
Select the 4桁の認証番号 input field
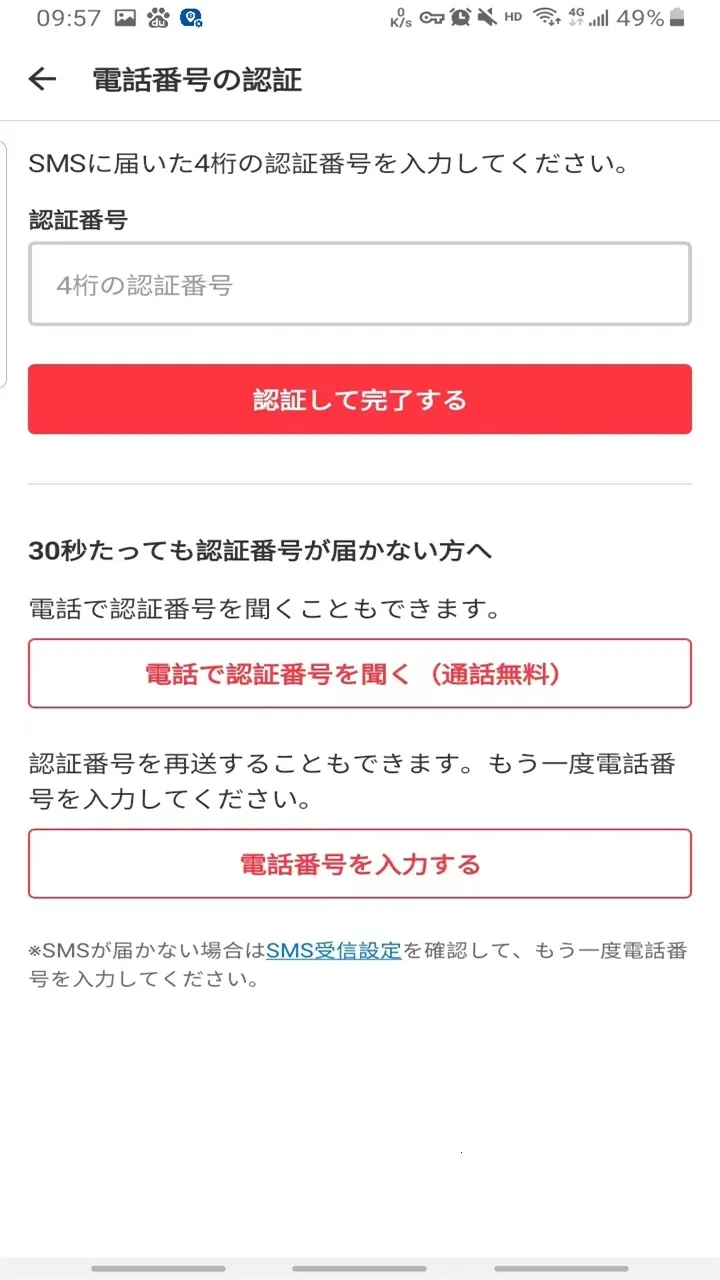coord(360,284)
